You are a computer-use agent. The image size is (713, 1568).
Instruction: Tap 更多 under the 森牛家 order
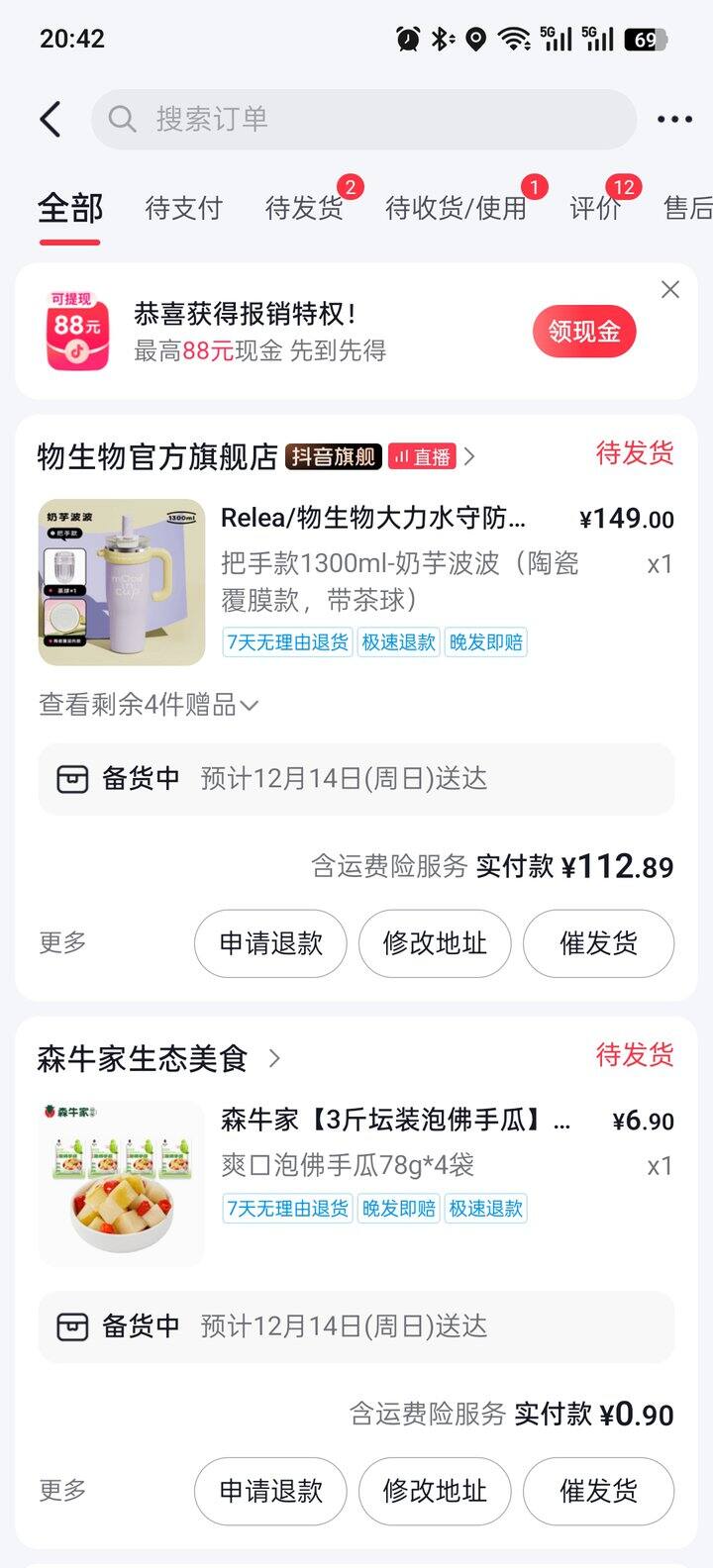point(62,1490)
